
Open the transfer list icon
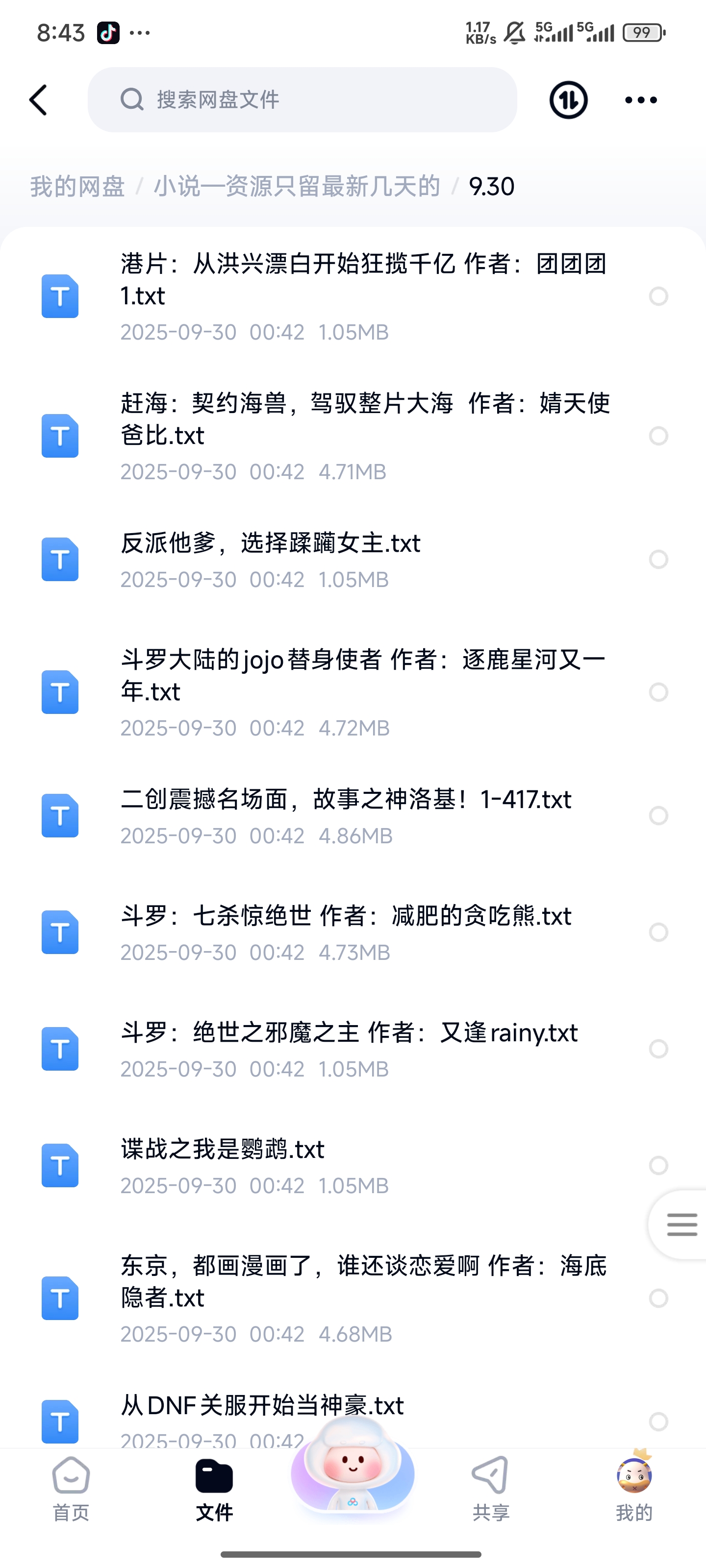click(568, 100)
